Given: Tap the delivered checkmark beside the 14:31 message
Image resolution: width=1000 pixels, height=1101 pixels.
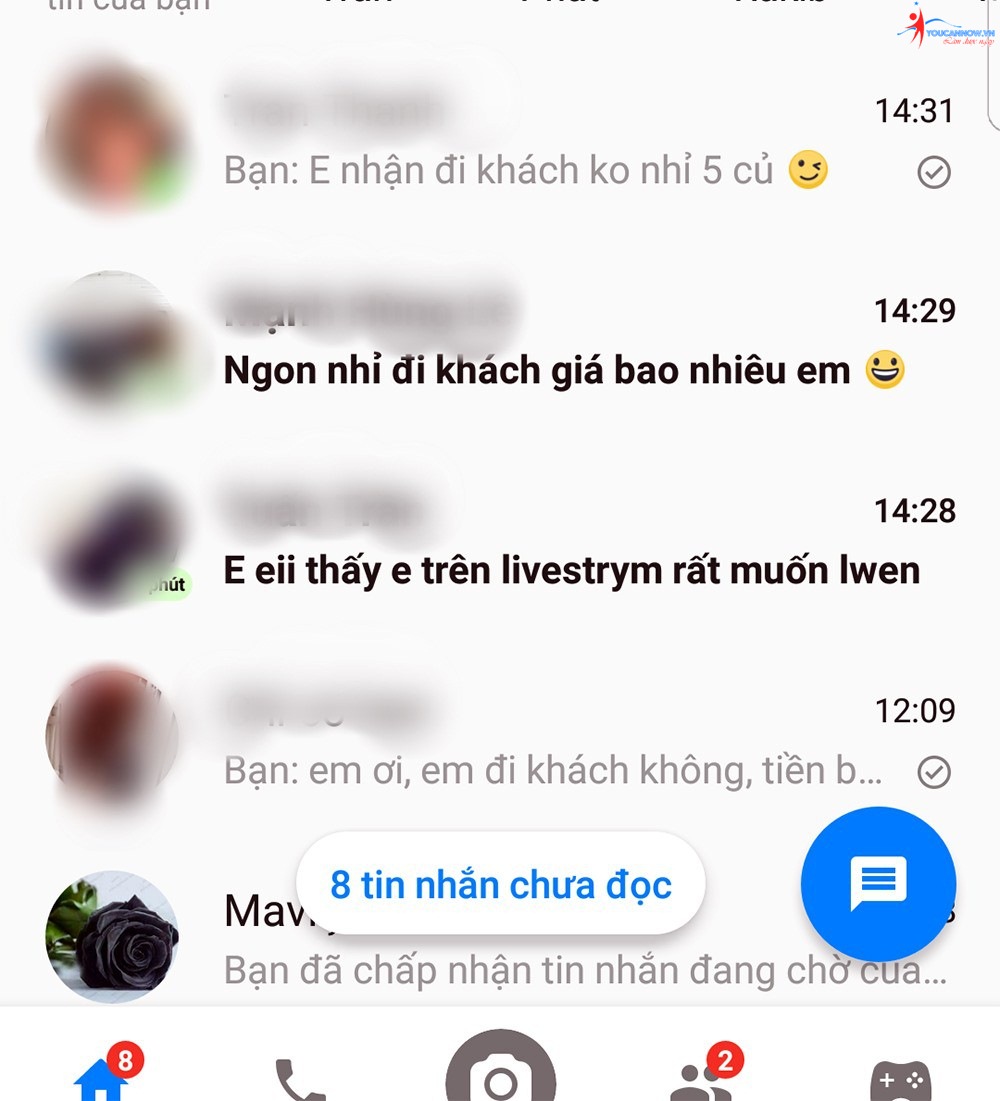Looking at the screenshot, I should pyautogui.click(x=933, y=172).
